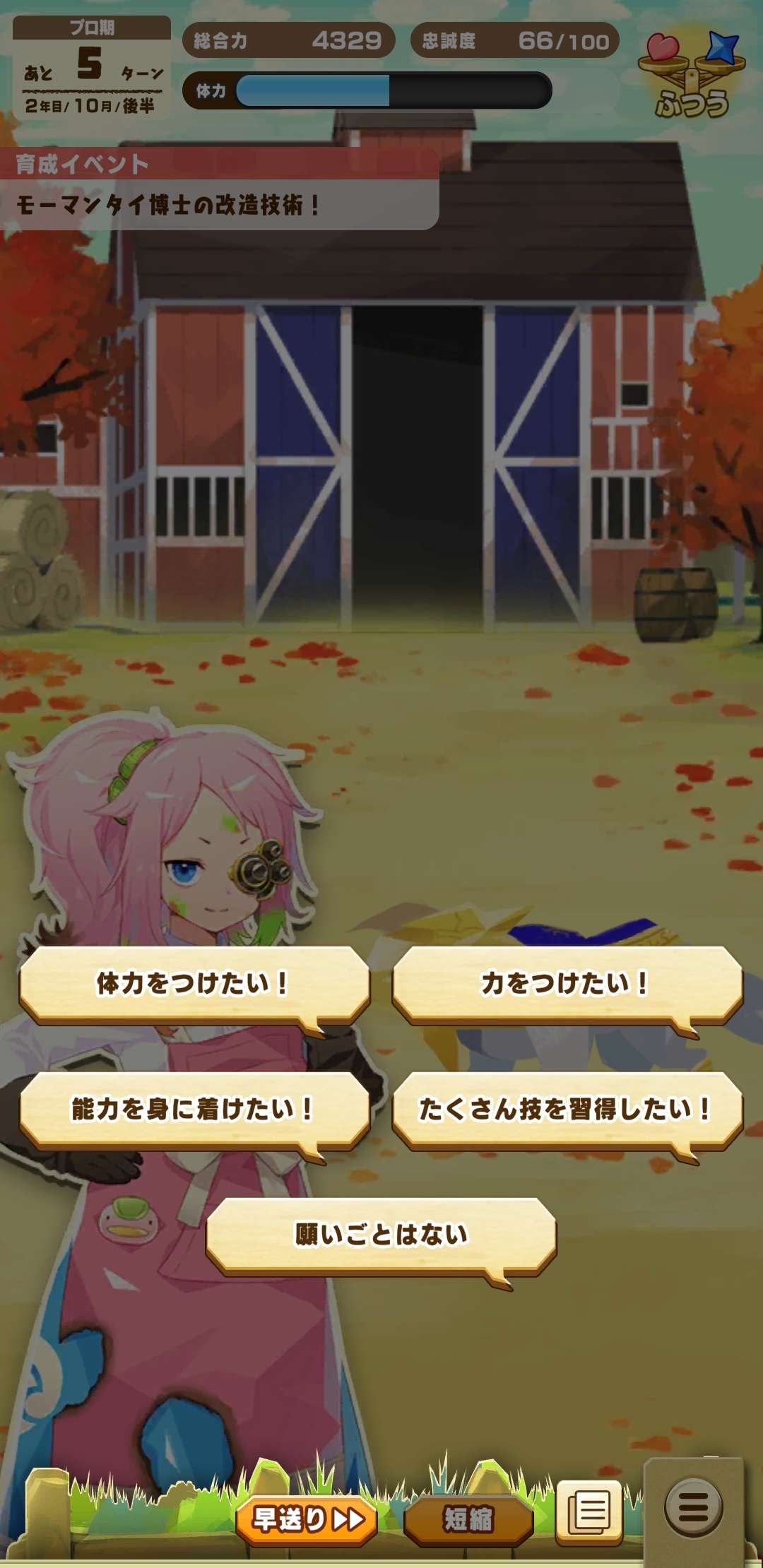Screen dimensions: 763x1568
Task: Tap the 早送り fast-forward button
Action: coord(307,1519)
